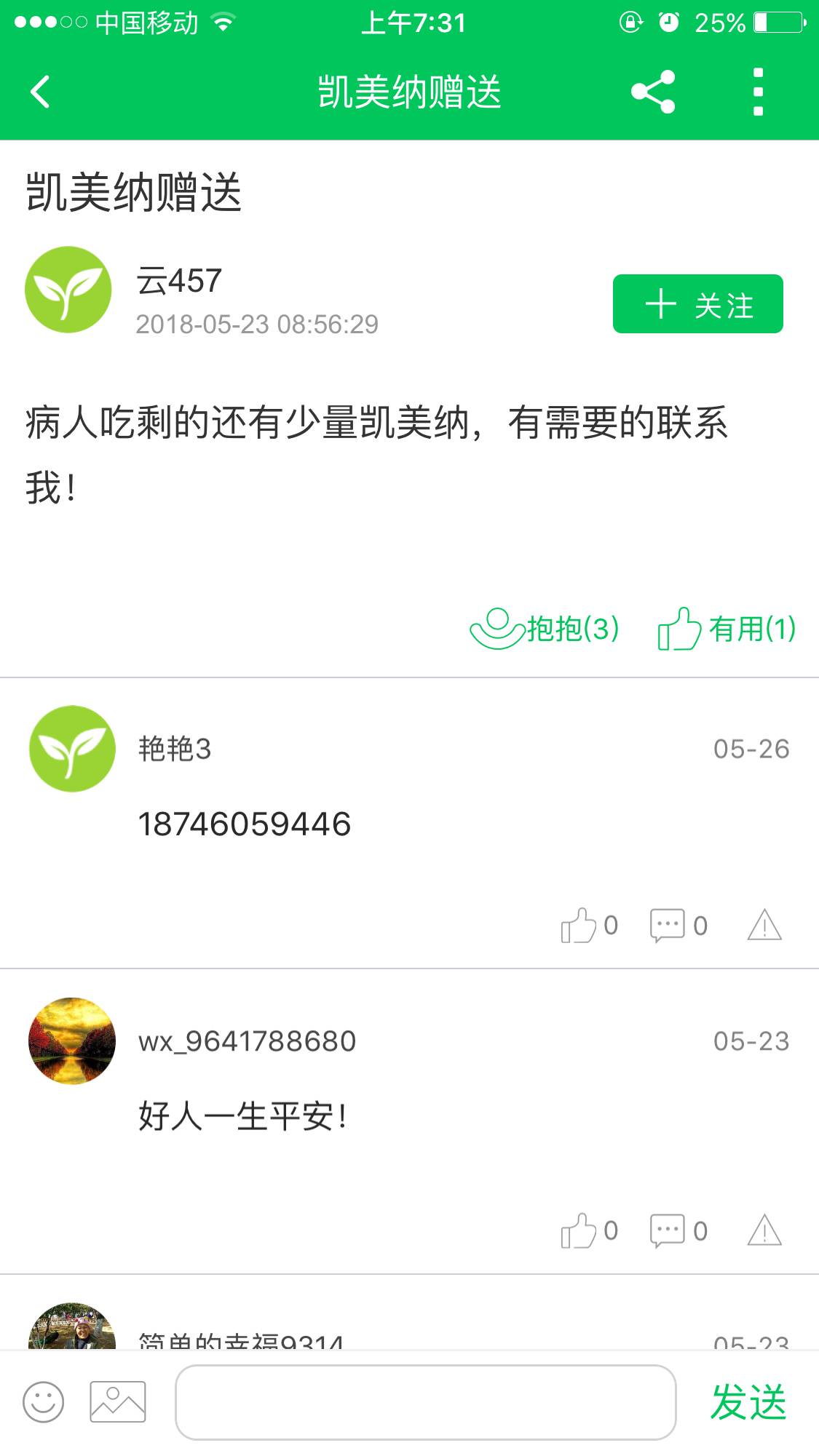Screen dimensions: 819x1456
Task: Reply to 艳艳3's comment
Action: (x=678, y=926)
